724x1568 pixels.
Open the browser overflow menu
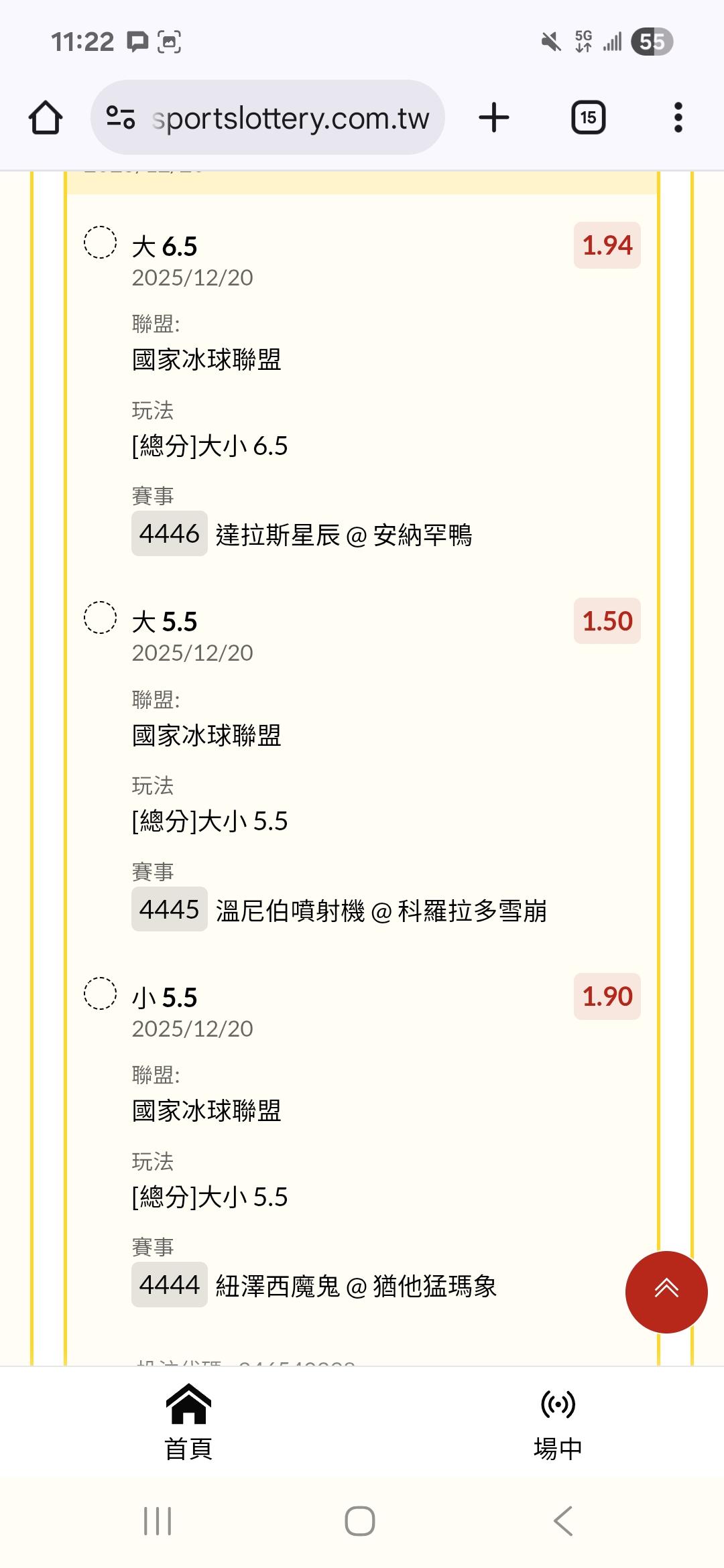click(x=678, y=118)
